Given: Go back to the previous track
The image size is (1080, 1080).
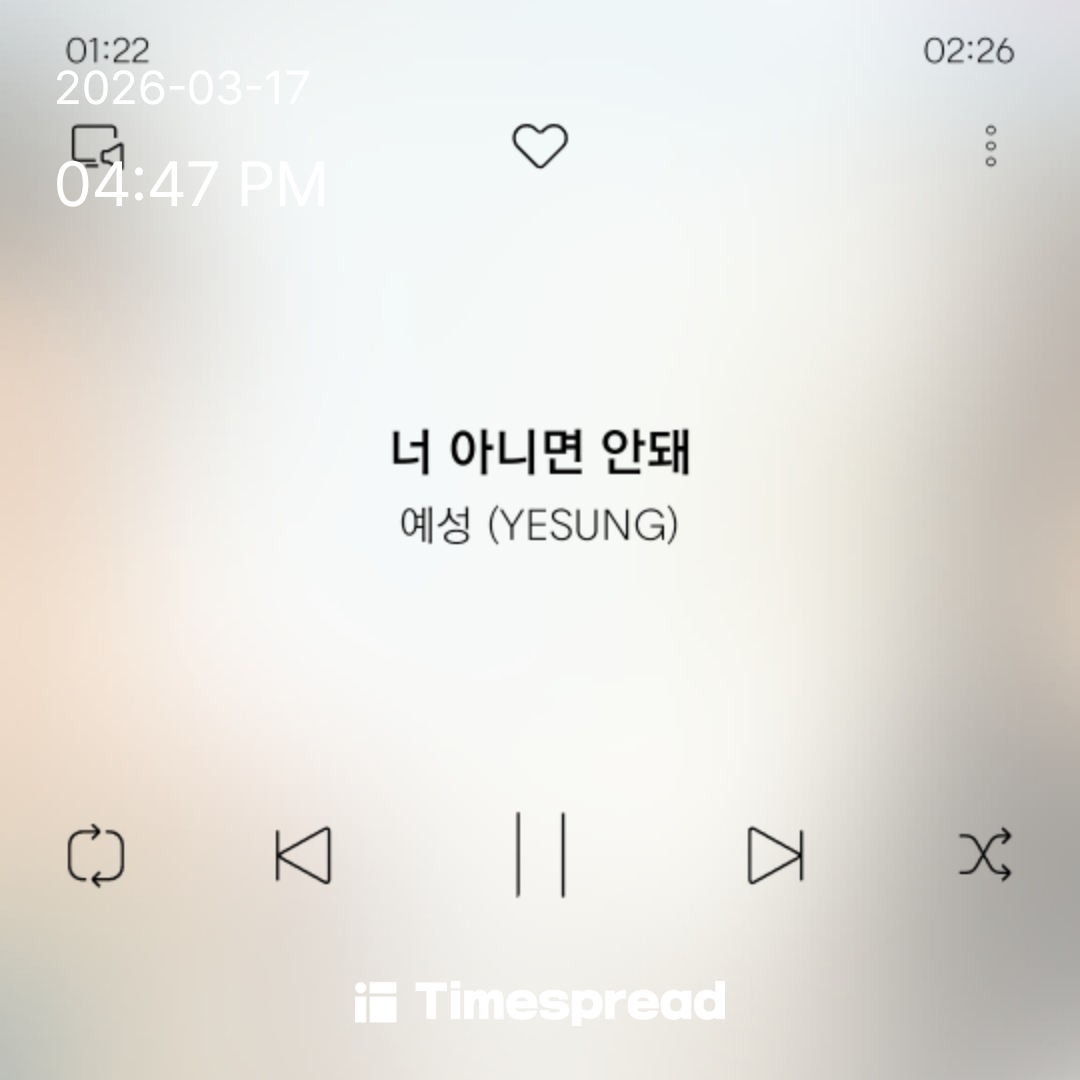Looking at the screenshot, I should pos(303,856).
